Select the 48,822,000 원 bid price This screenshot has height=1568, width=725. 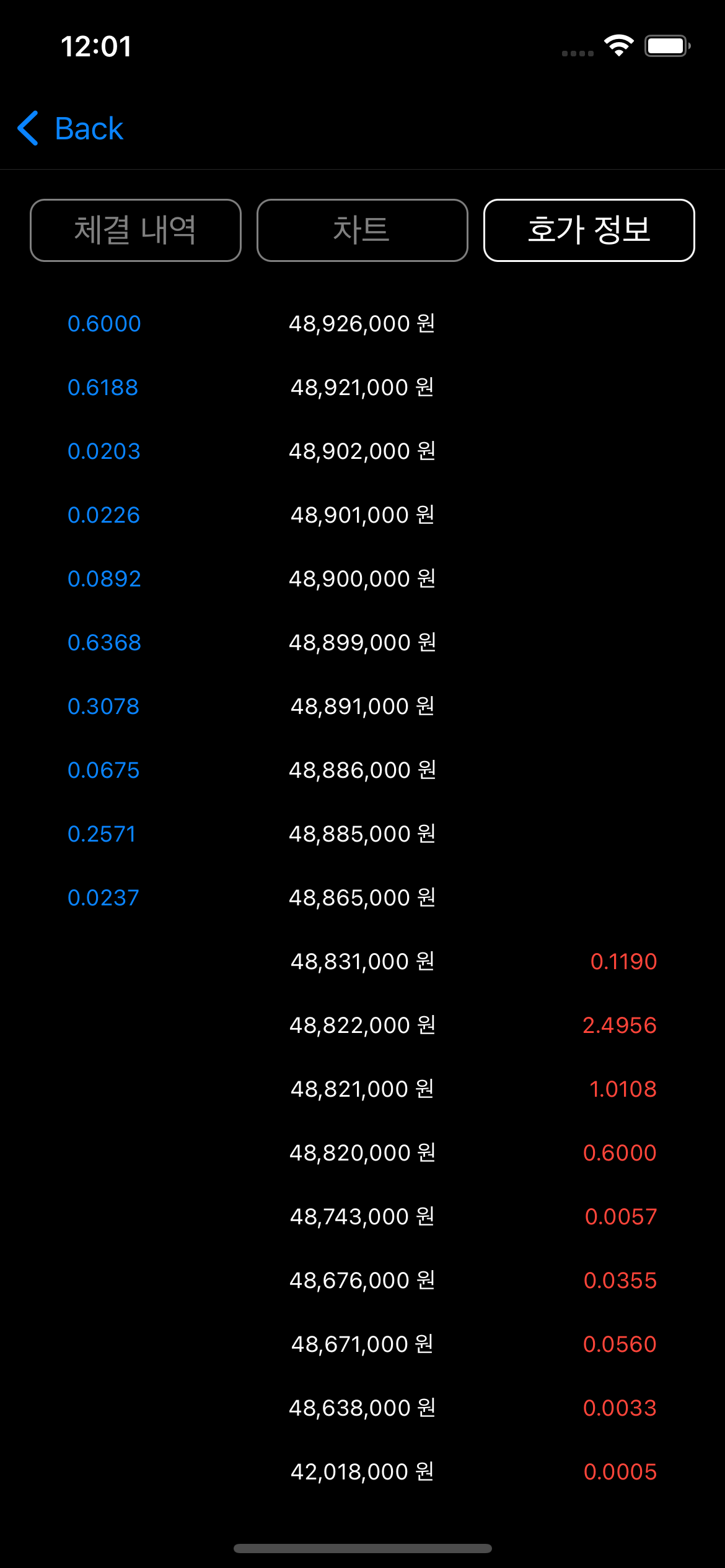(362, 1025)
